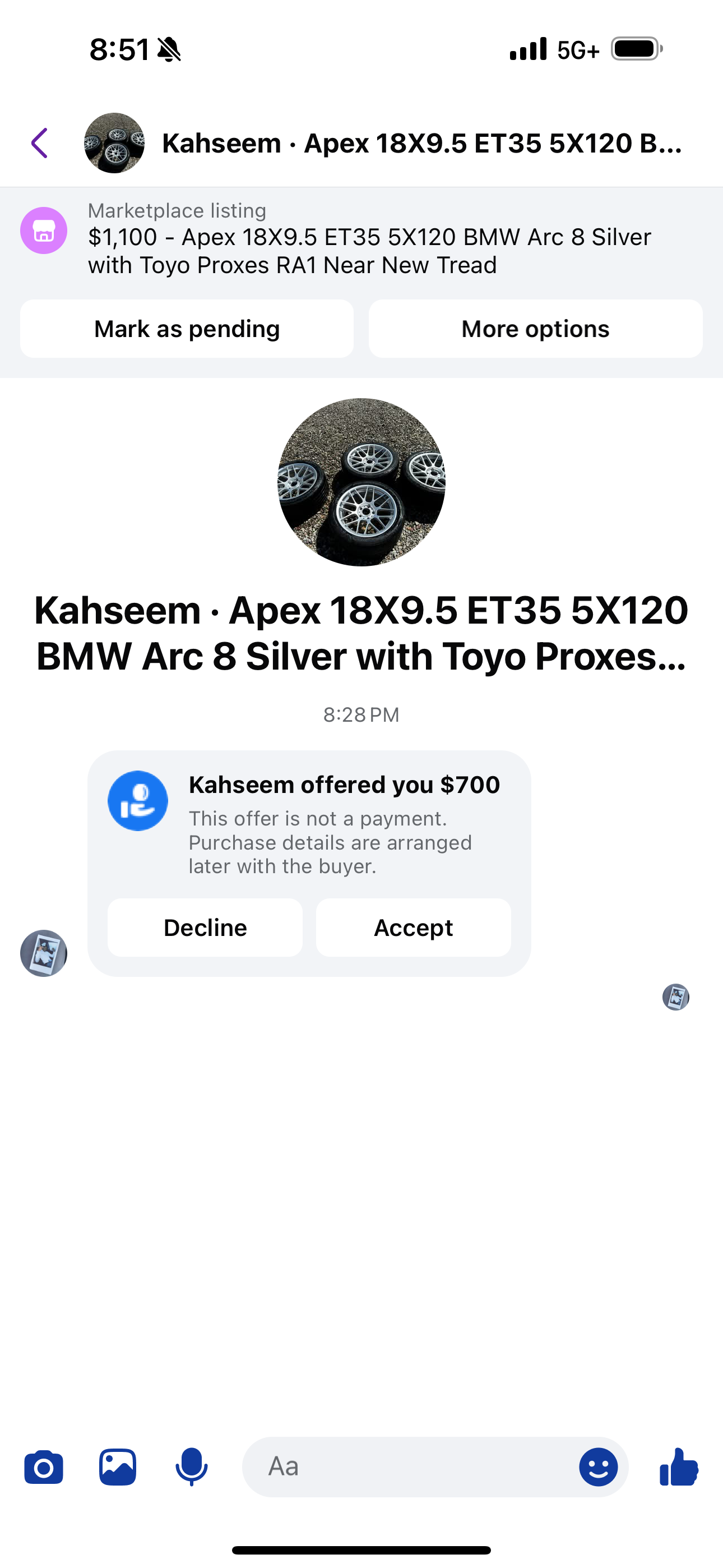Open the photo gallery picker
The image size is (723, 1568).
[118, 1465]
